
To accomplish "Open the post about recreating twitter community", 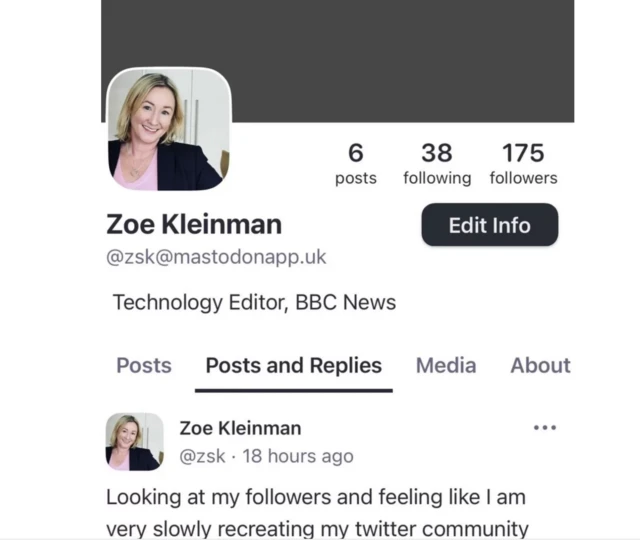I will point(315,511).
